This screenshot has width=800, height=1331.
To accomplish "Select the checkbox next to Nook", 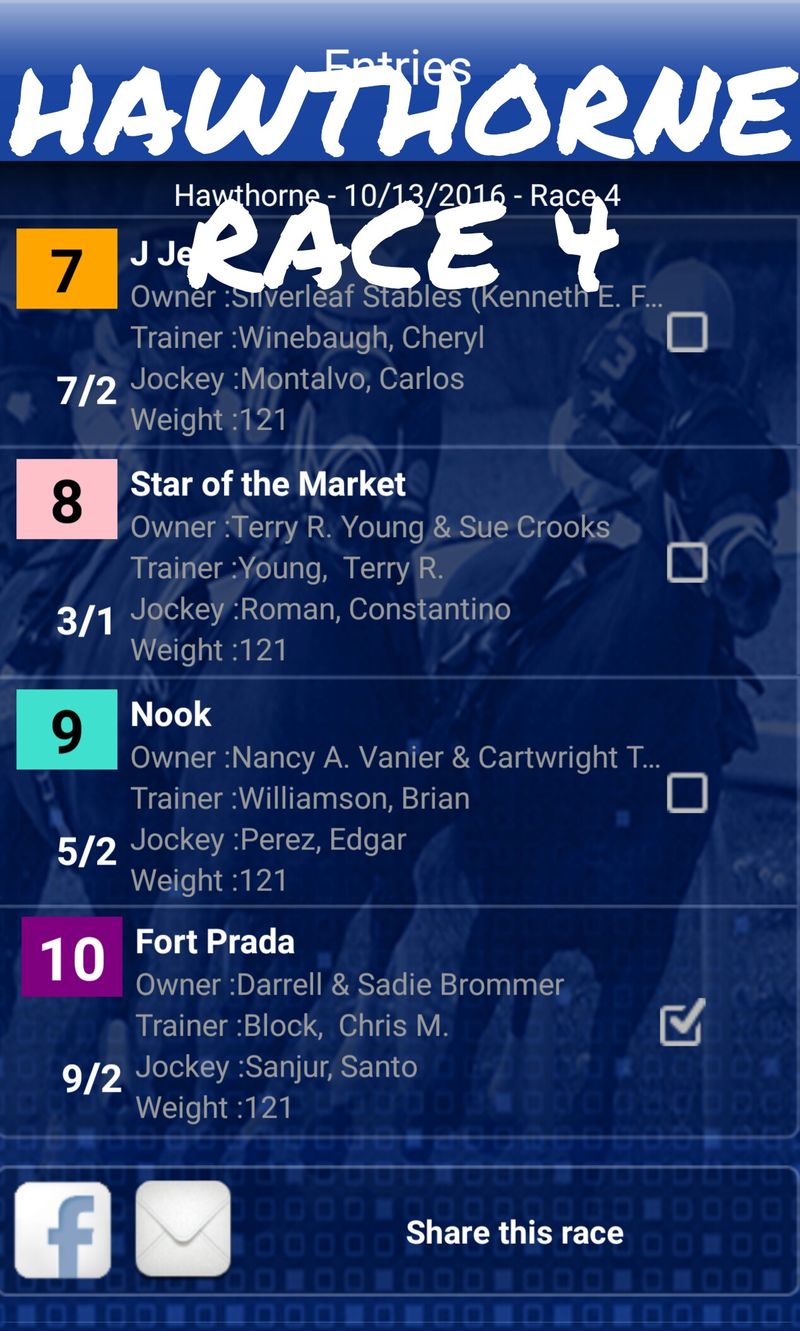I will click(x=687, y=793).
